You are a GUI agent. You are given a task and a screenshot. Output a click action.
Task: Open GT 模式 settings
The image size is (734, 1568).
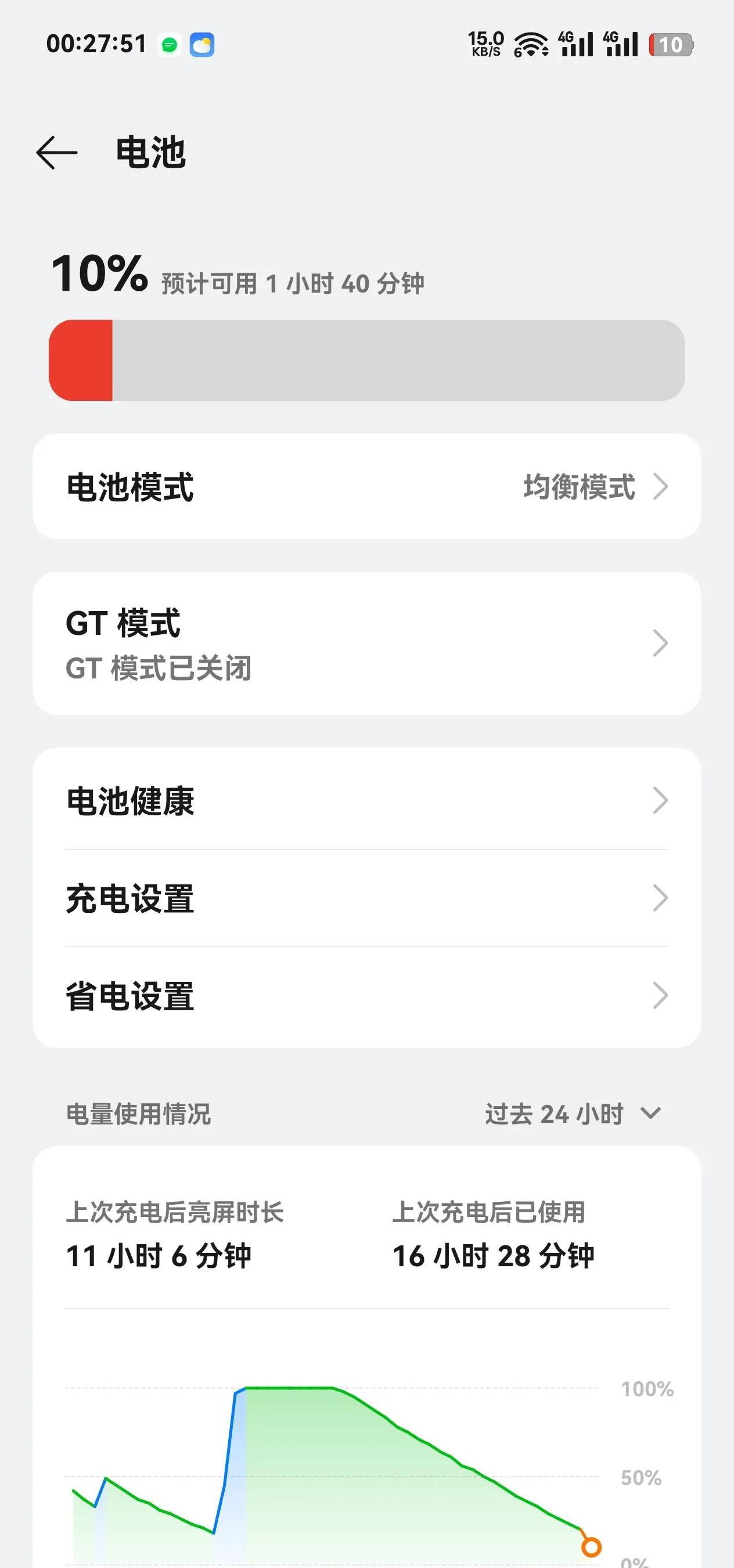366,644
